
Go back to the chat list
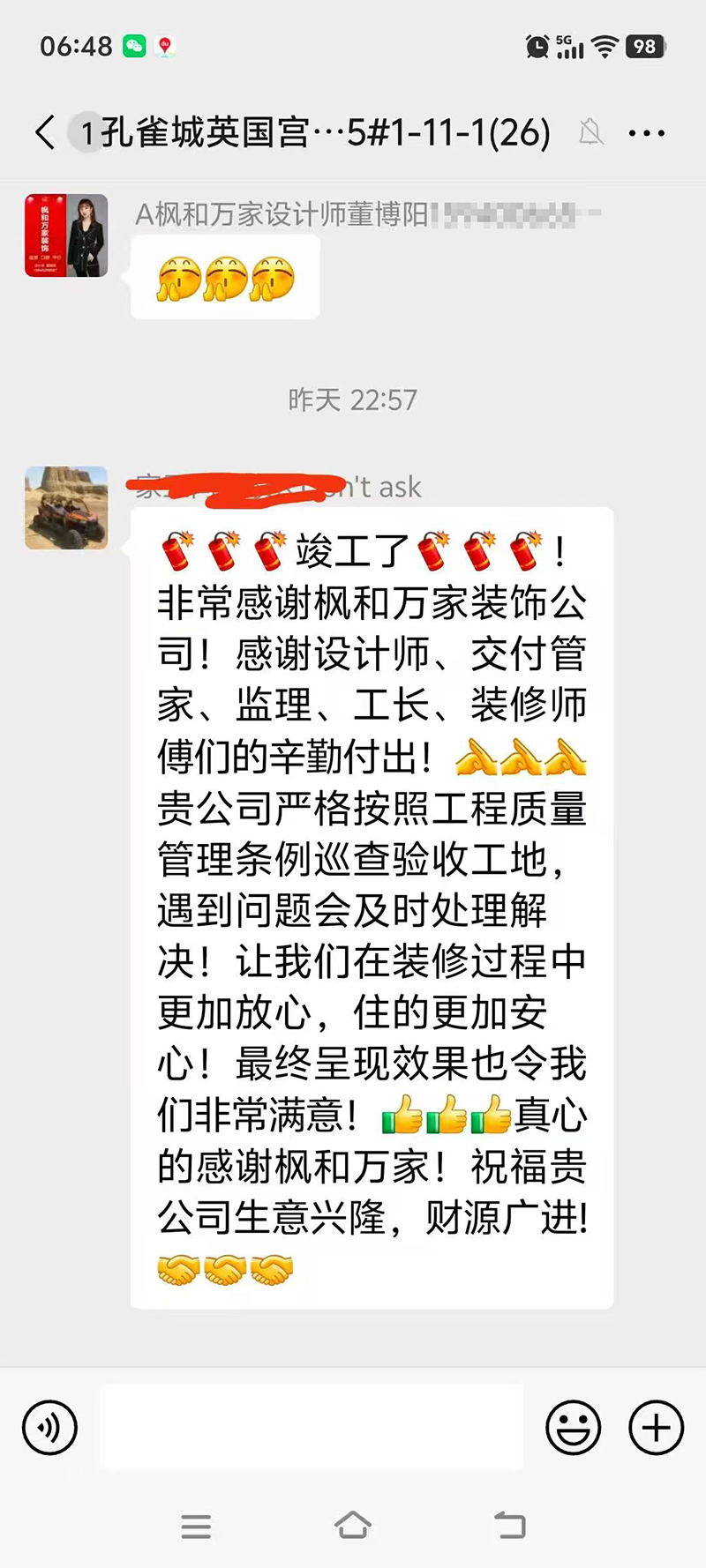(x=46, y=133)
